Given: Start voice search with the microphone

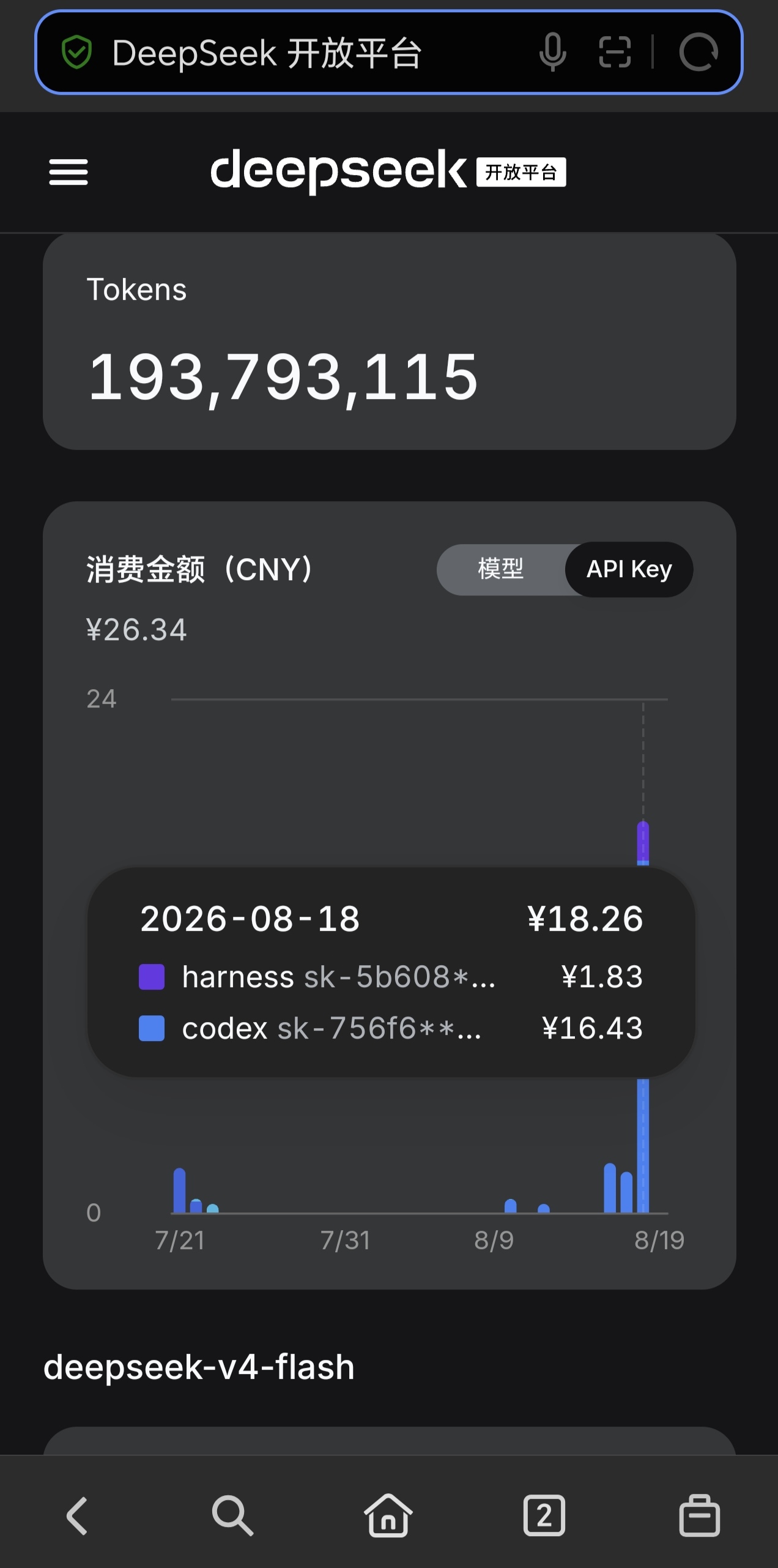Looking at the screenshot, I should tap(552, 52).
